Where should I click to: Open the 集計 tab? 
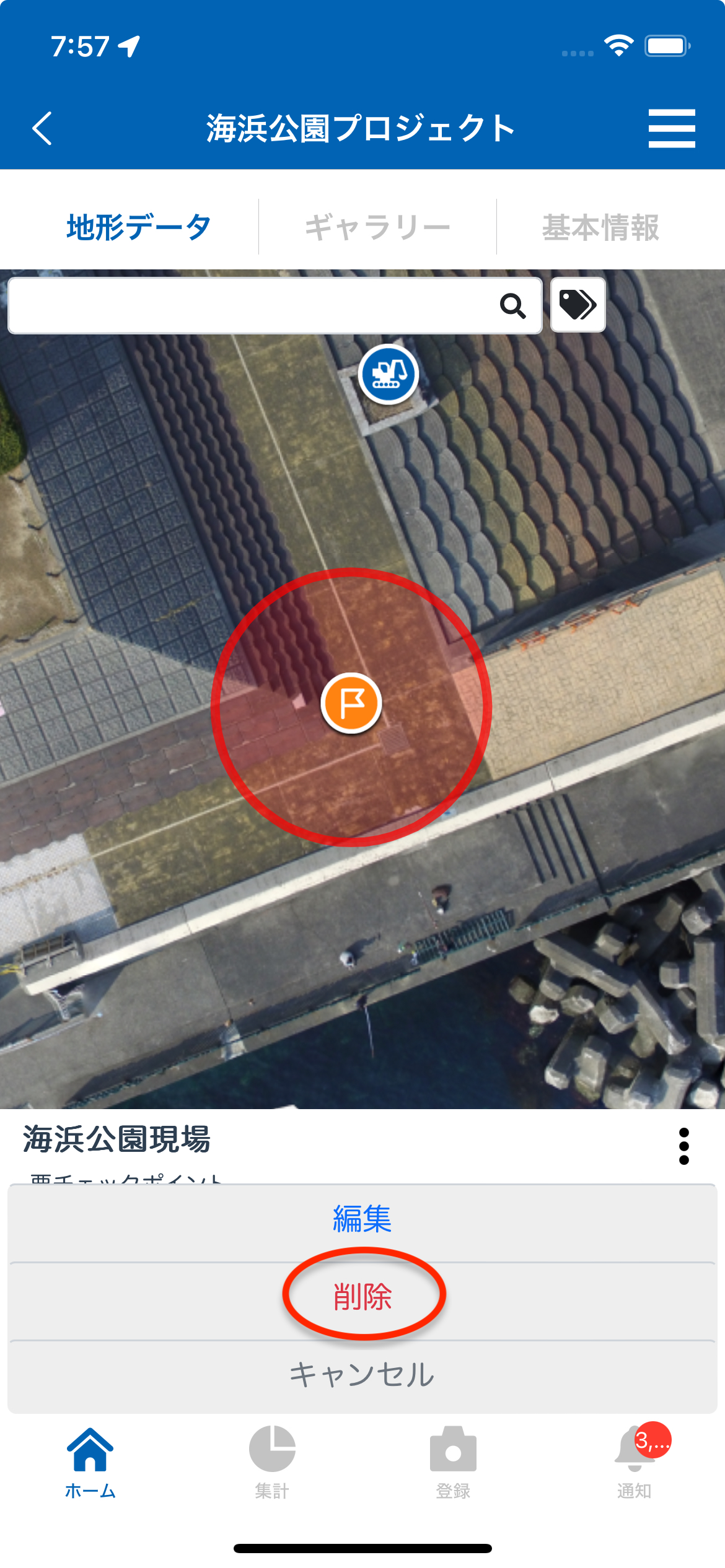click(x=272, y=1461)
